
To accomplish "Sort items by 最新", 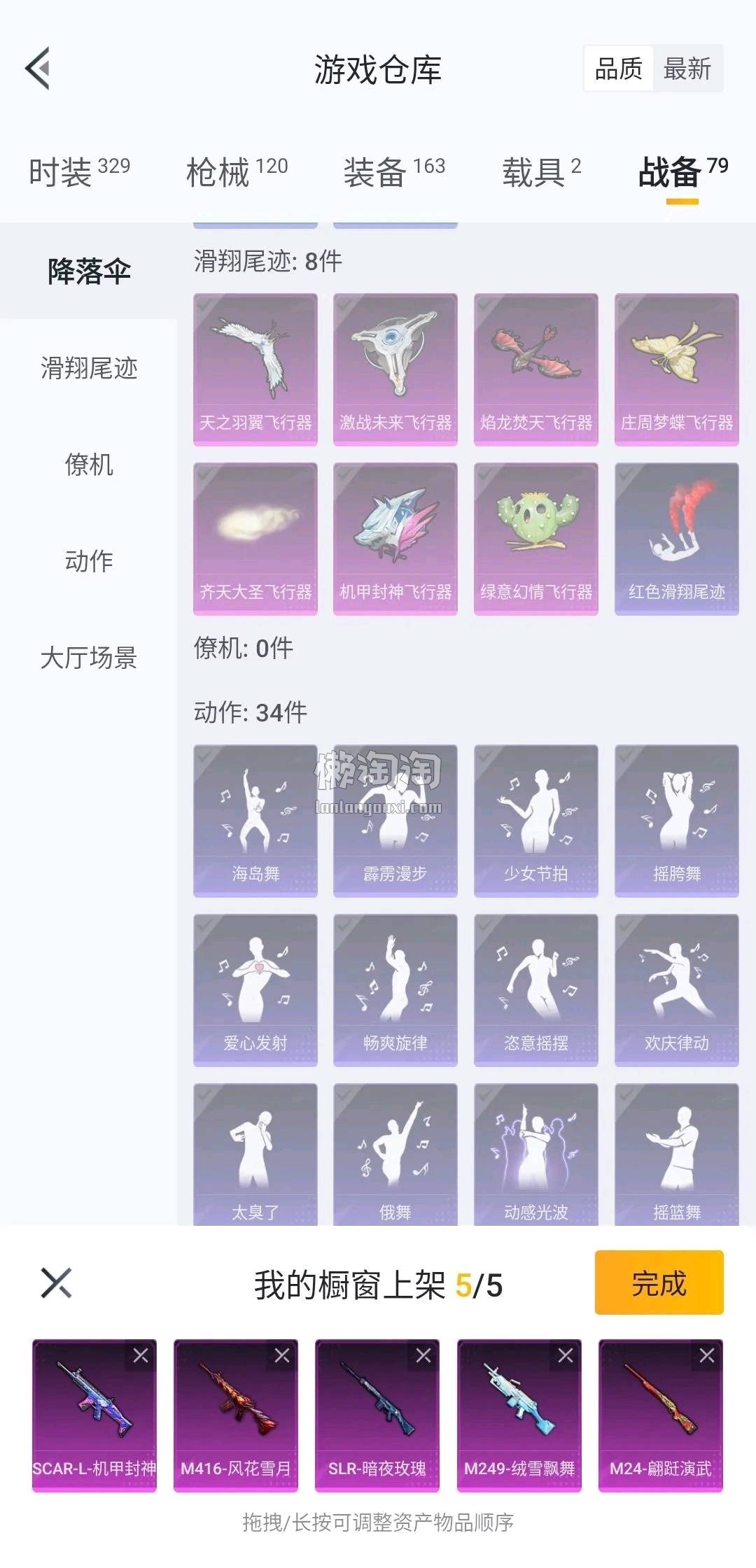I will click(x=687, y=69).
